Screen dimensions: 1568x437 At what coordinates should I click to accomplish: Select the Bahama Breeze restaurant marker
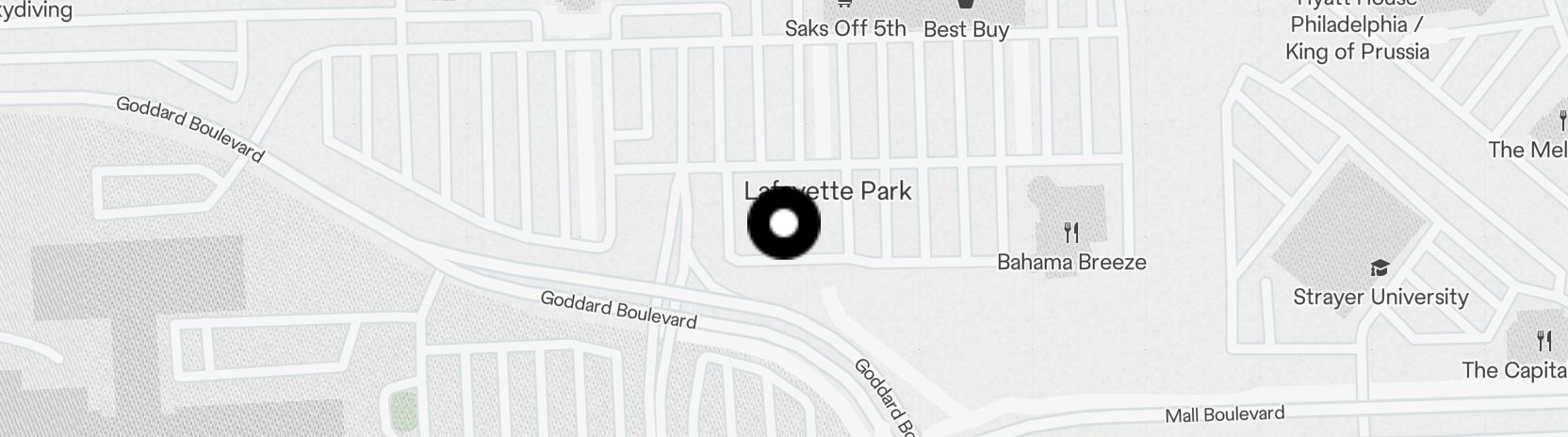coord(1070,233)
